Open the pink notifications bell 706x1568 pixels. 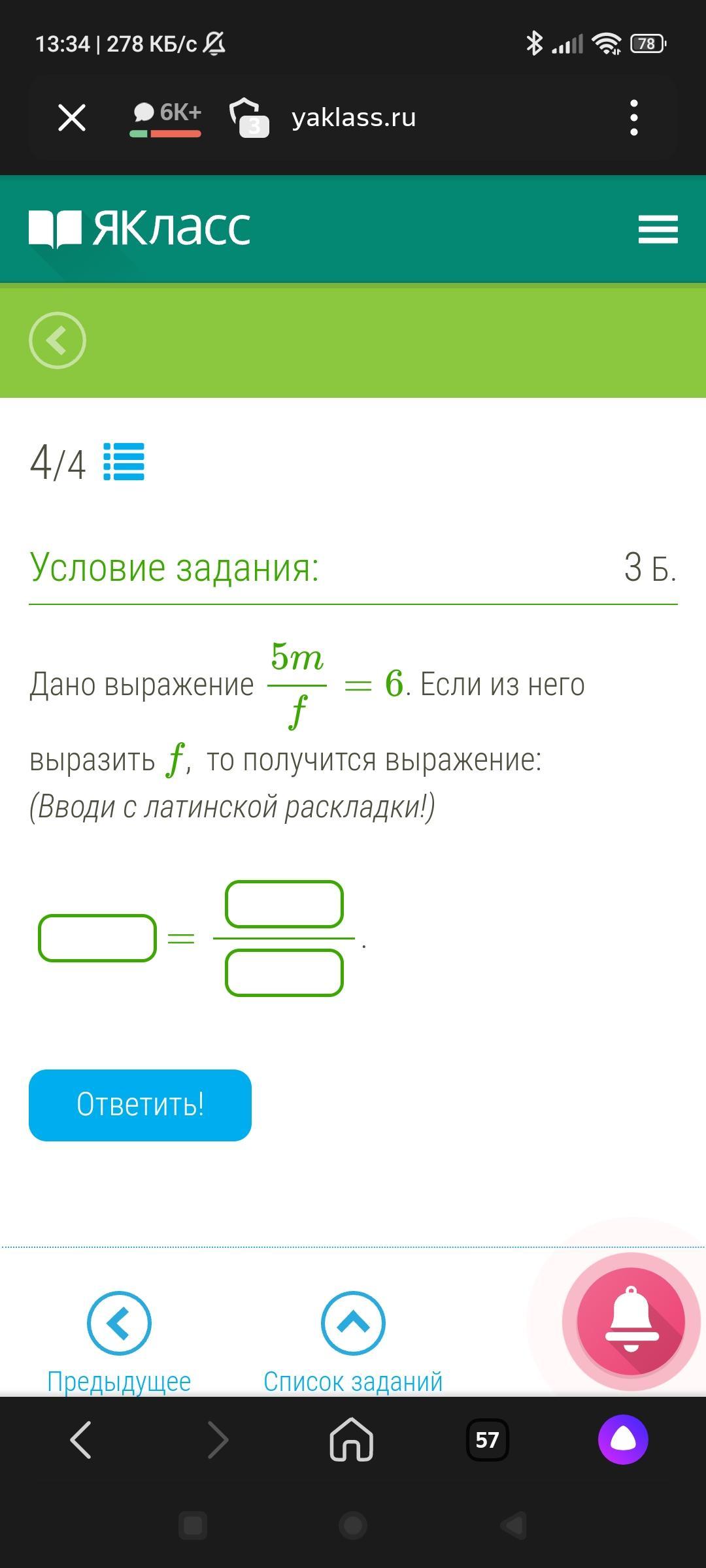tap(631, 1322)
